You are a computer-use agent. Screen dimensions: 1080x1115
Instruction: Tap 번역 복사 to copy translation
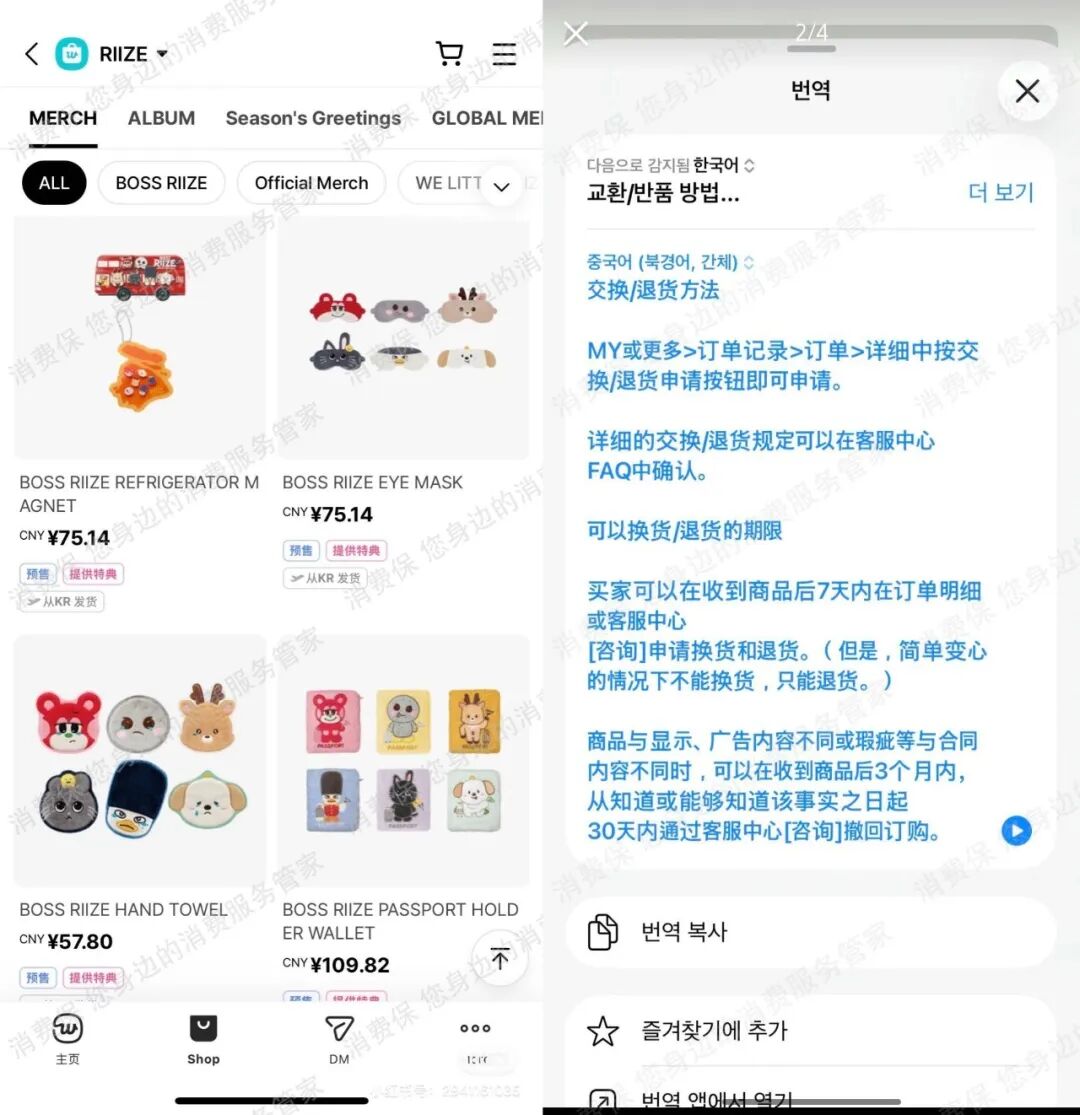[x=684, y=932]
